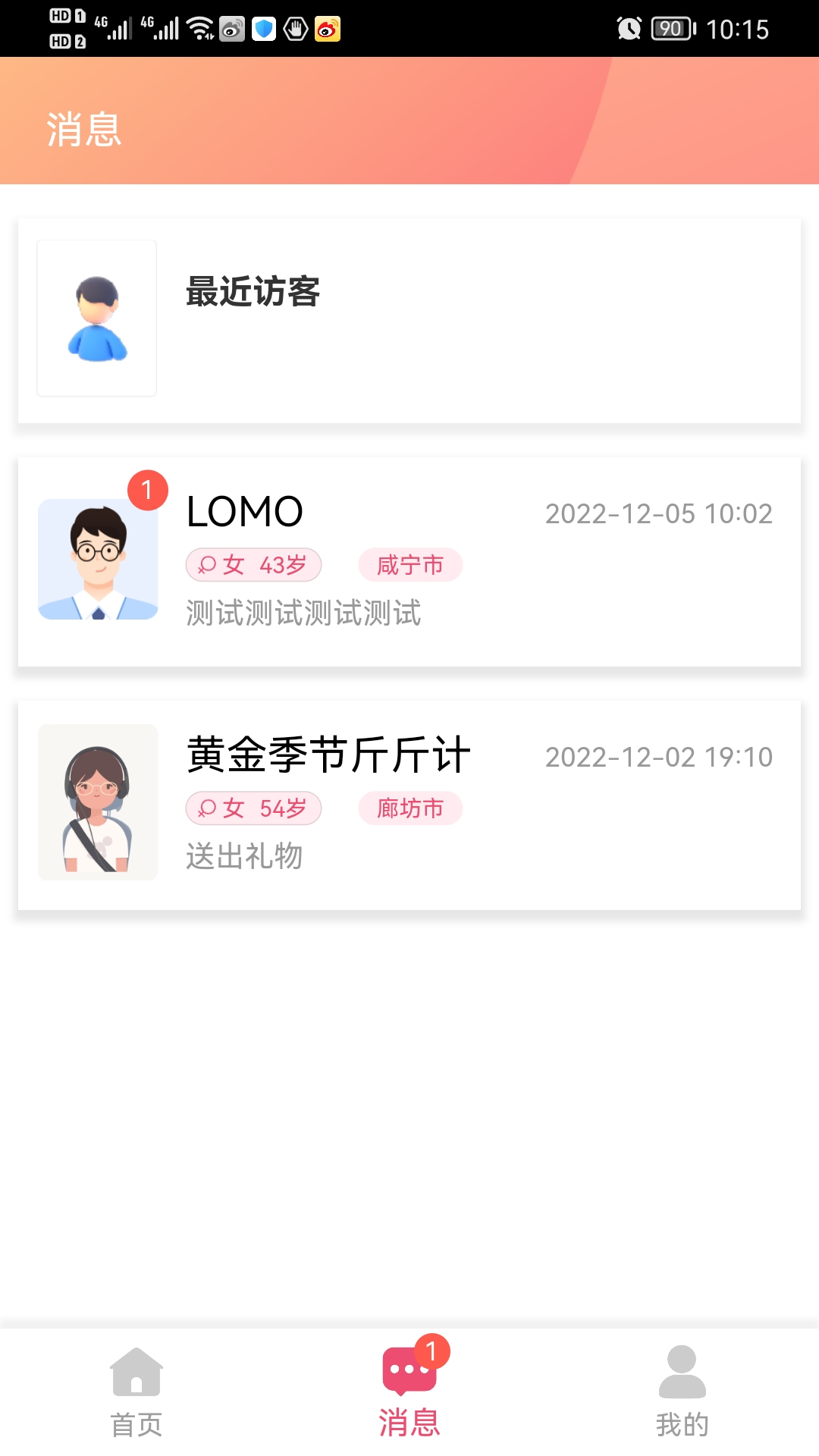Open the 黄金季节斤斤计 conversation showing 送出礼物

click(409, 804)
